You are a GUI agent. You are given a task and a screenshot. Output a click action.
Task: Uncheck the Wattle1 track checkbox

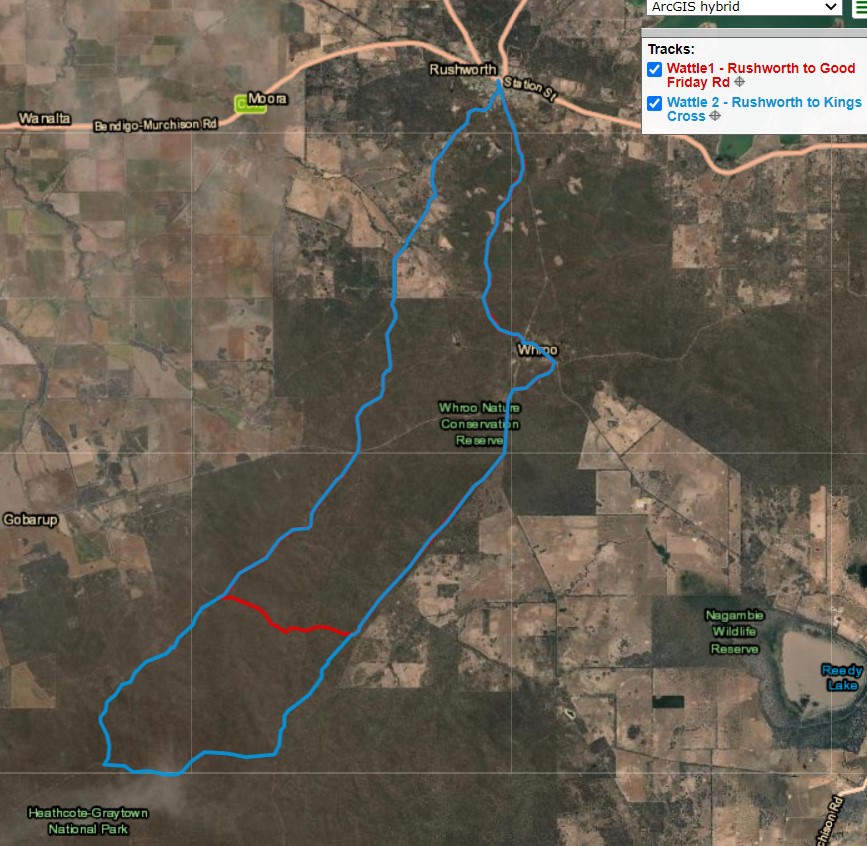click(654, 69)
